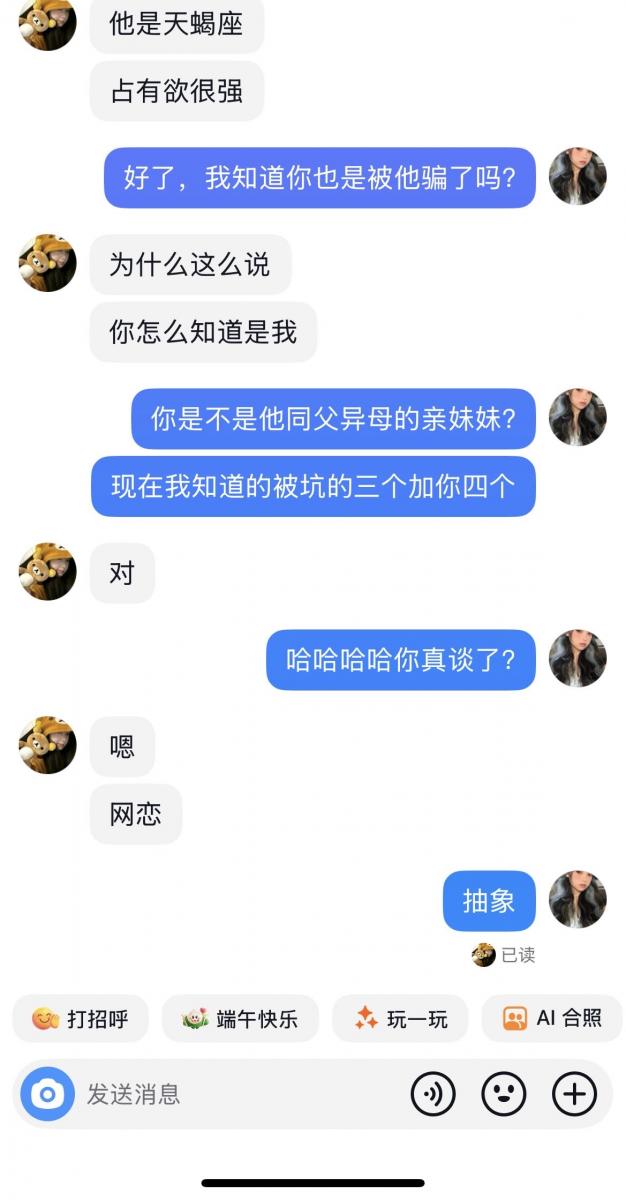Image resolution: width=626 pixels, height=1200 pixels.
Task: Tap the 发送消息 message input field
Action: click(x=230, y=1094)
